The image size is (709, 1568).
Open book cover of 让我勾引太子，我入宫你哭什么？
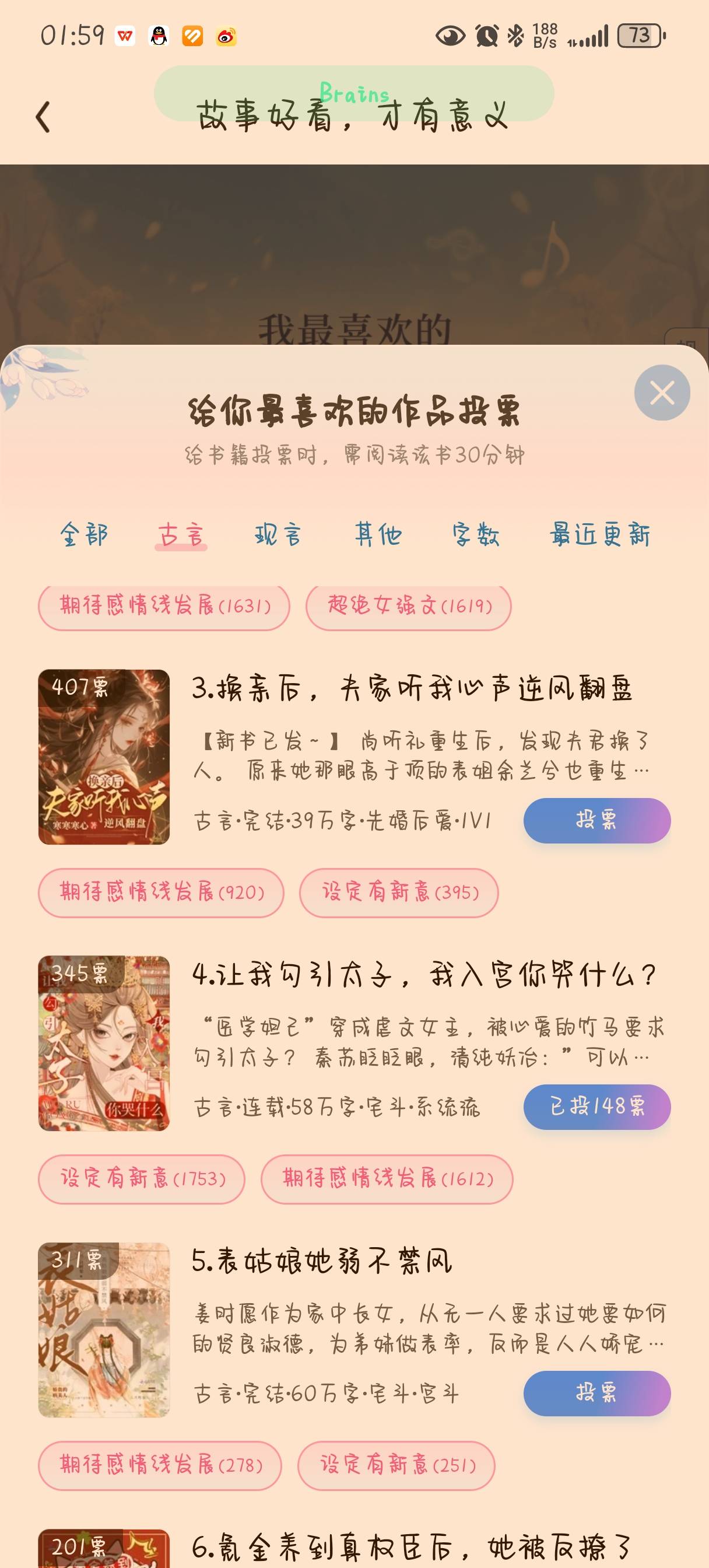pos(104,1044)
